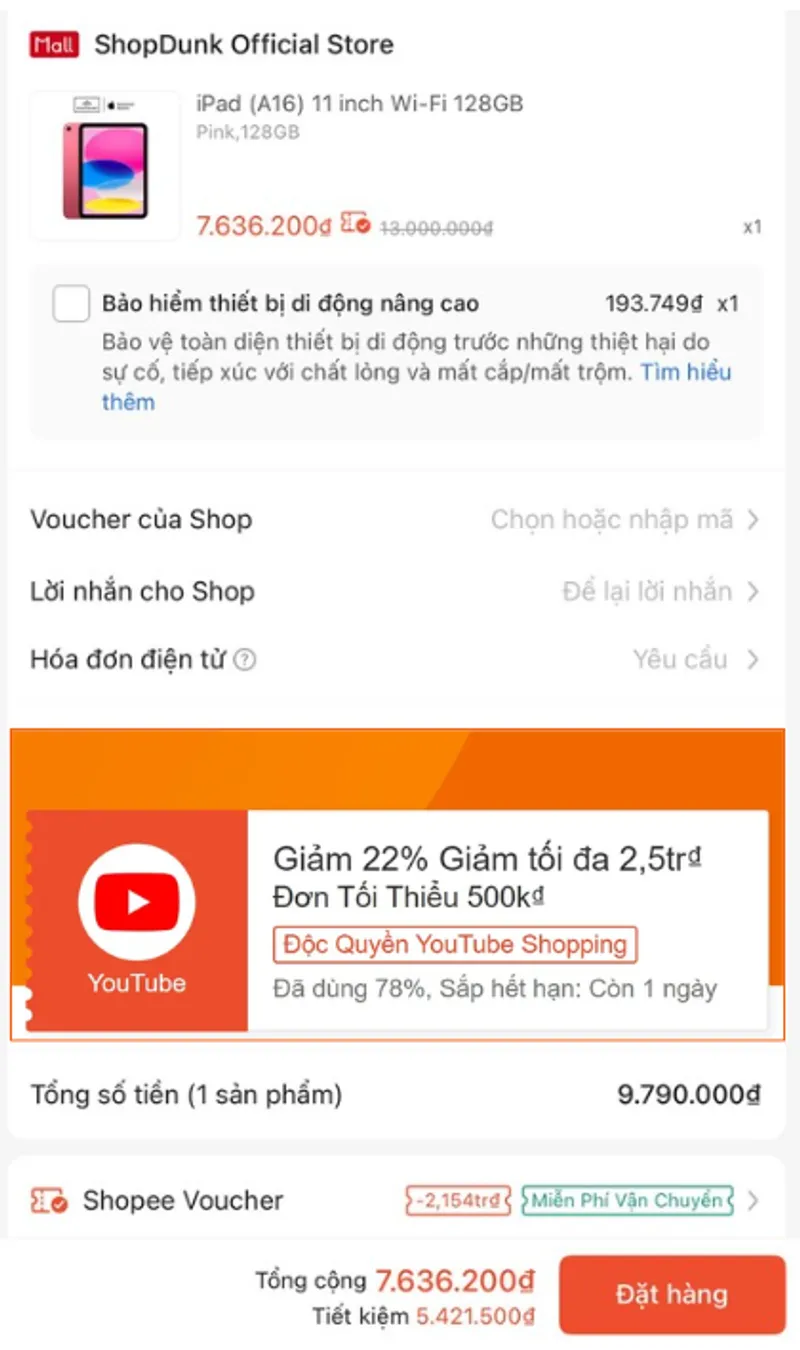Request an invoice via Hóa đơn điện tử

[x=692, y=660]
